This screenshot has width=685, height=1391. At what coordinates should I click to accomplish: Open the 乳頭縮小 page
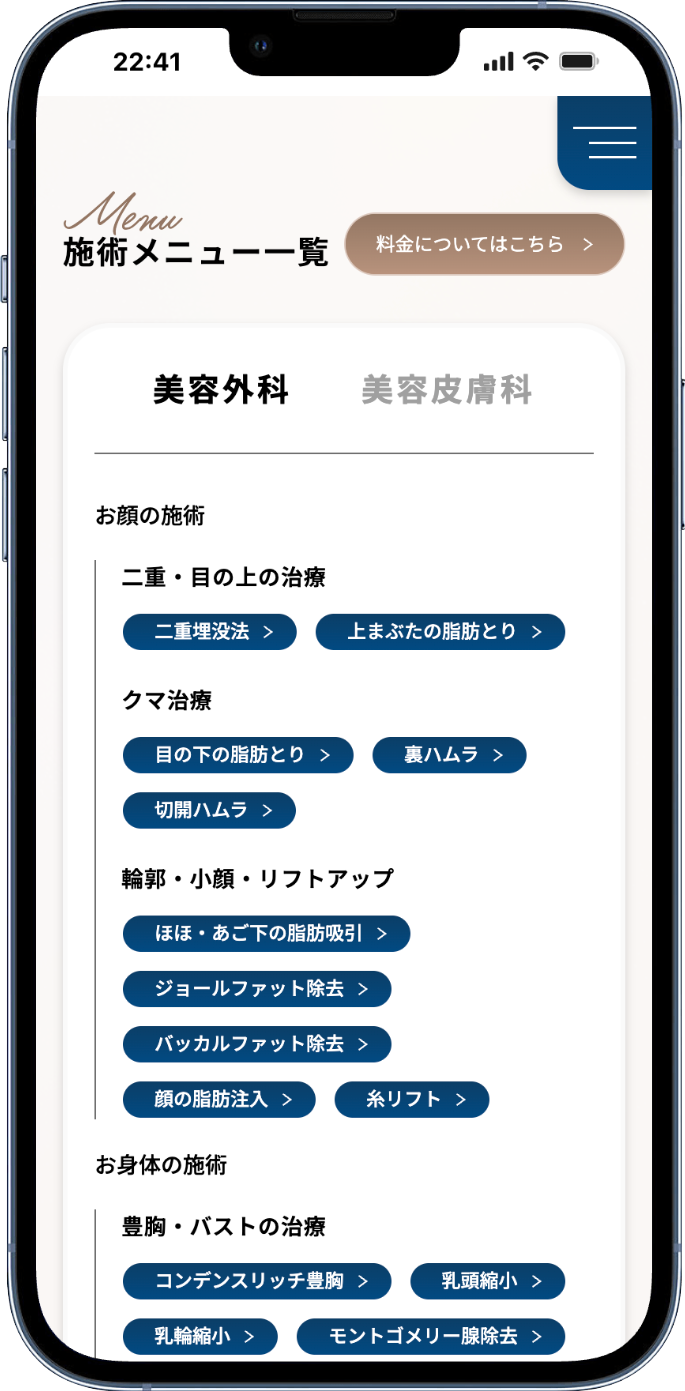(x=487, y=1281)
